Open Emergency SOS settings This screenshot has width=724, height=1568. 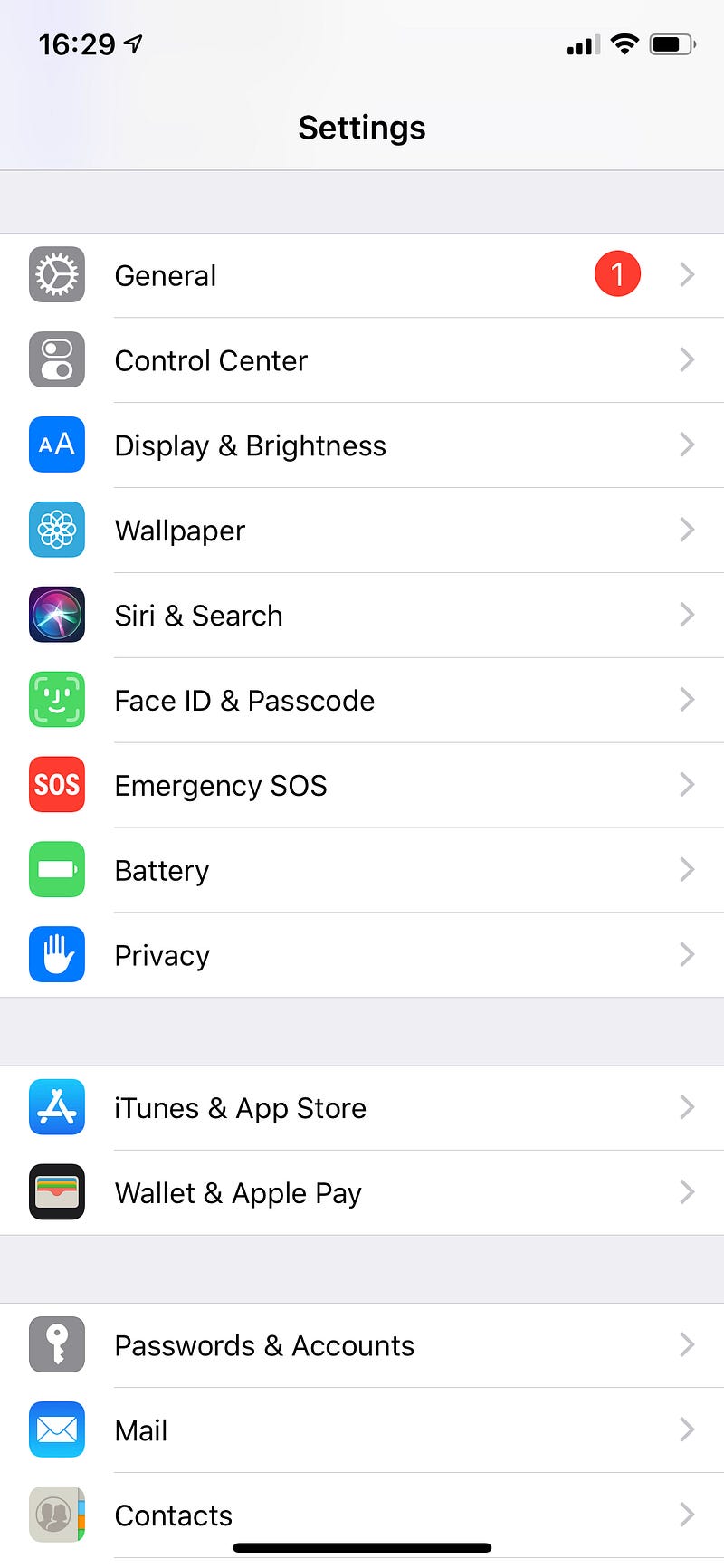coord(362,786)
